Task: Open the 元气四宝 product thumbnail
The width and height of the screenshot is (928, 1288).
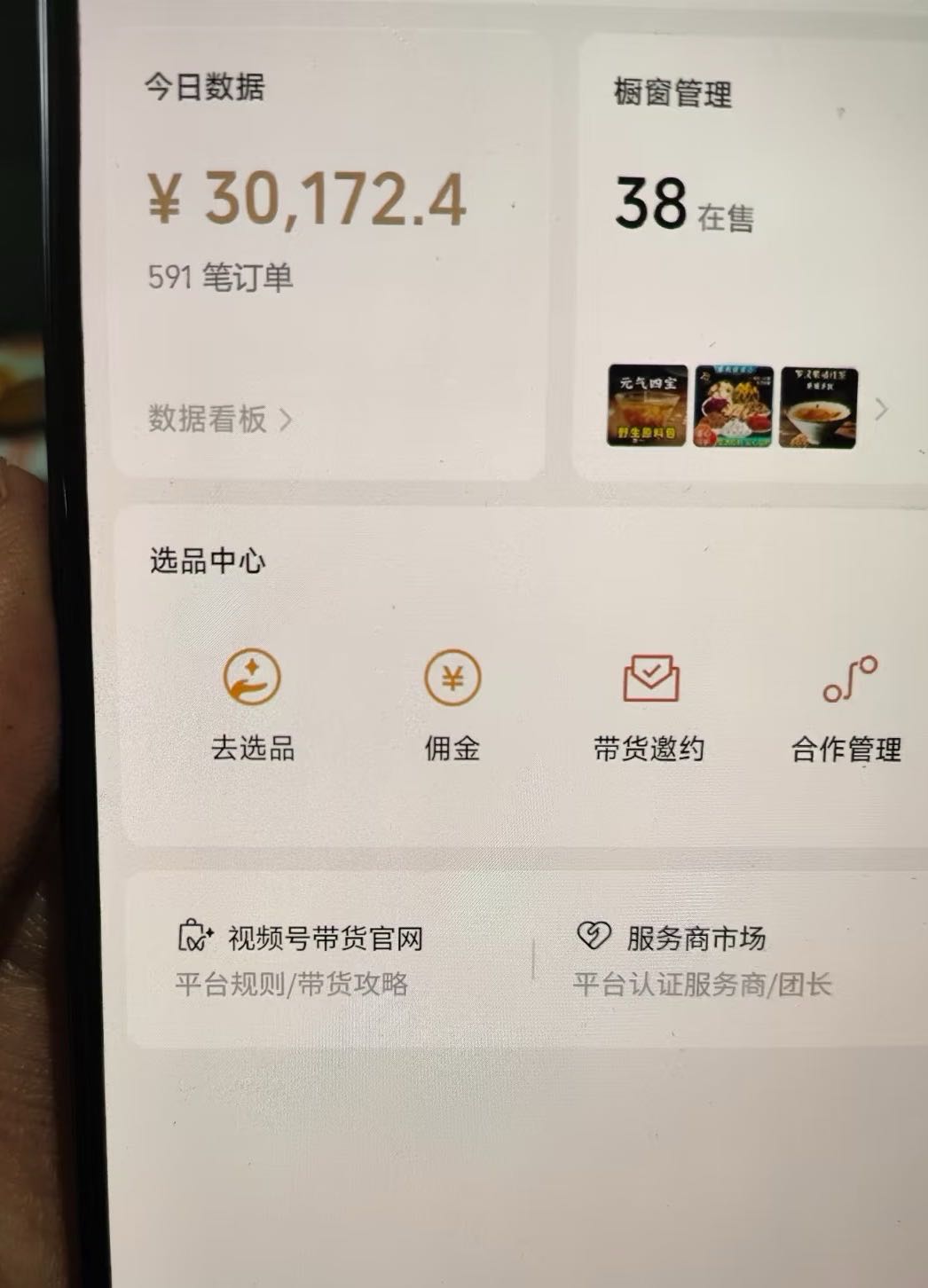Action: (x=647, y=406)
